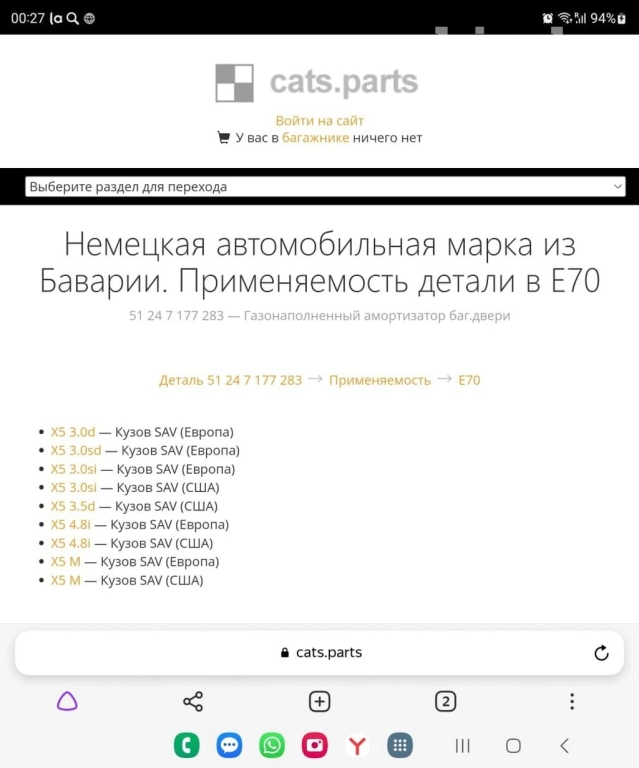Open the 'Деталь 51 24 7 177 283' breadcrumb
The width and height of the screenshot is (639, 768).
click(x=230, y=380)
